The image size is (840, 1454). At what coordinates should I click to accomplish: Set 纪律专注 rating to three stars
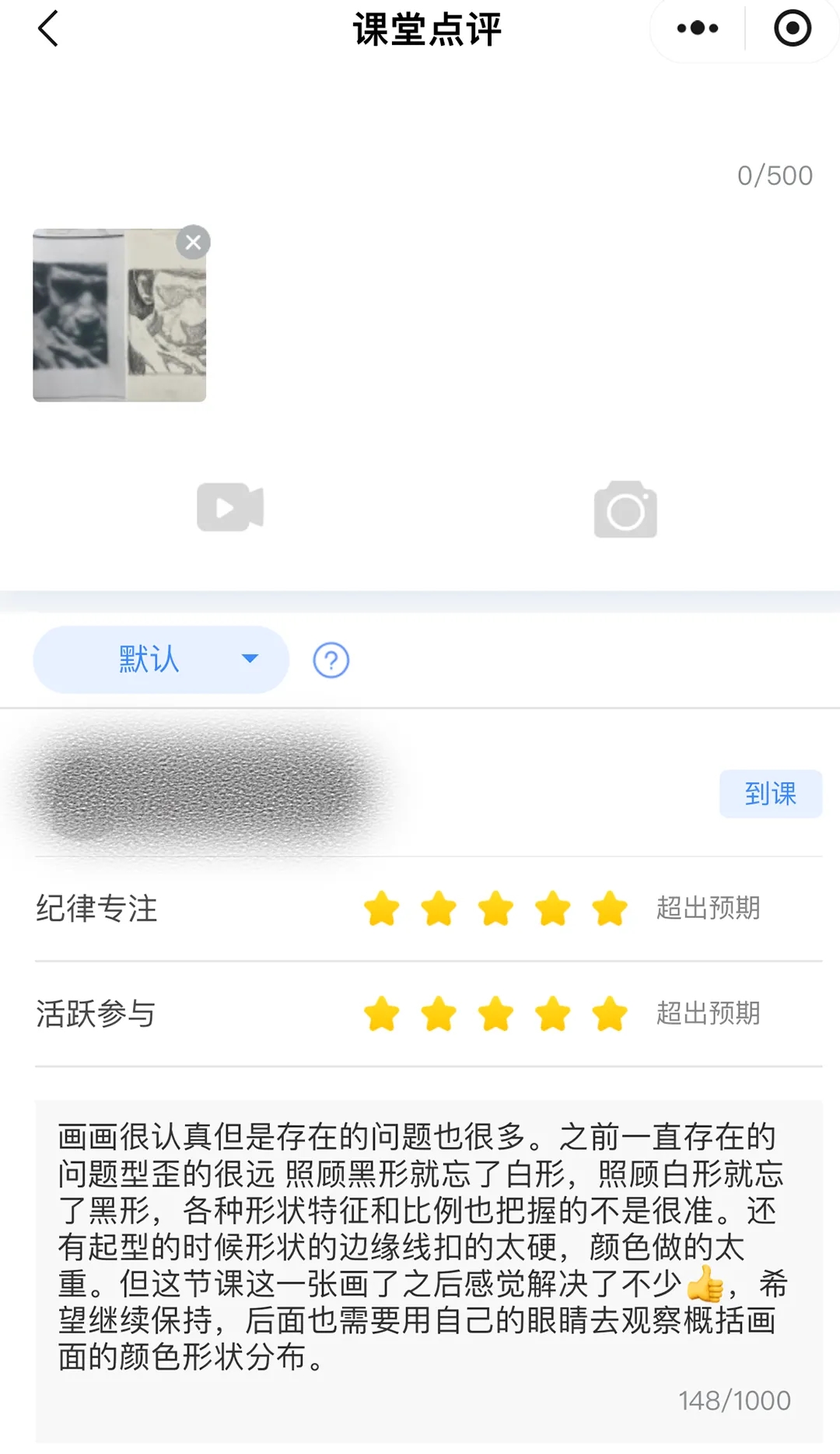tap(495, 909)
